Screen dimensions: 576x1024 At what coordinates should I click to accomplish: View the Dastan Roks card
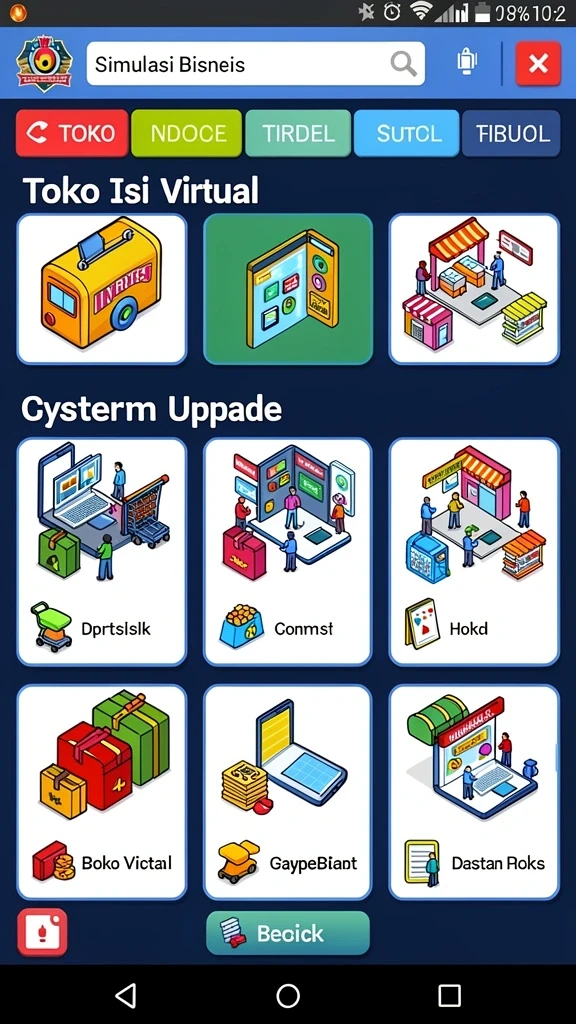click(474, 792)
